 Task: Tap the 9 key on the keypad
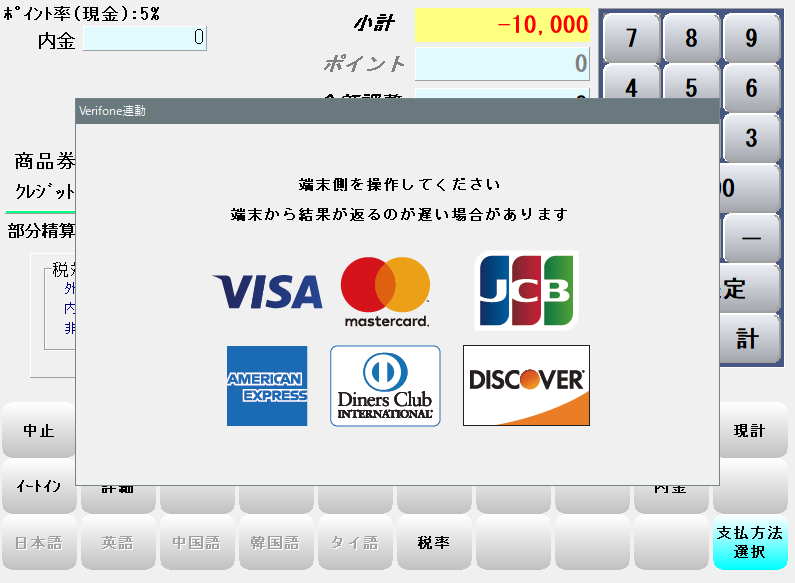(x=751, y=39)
